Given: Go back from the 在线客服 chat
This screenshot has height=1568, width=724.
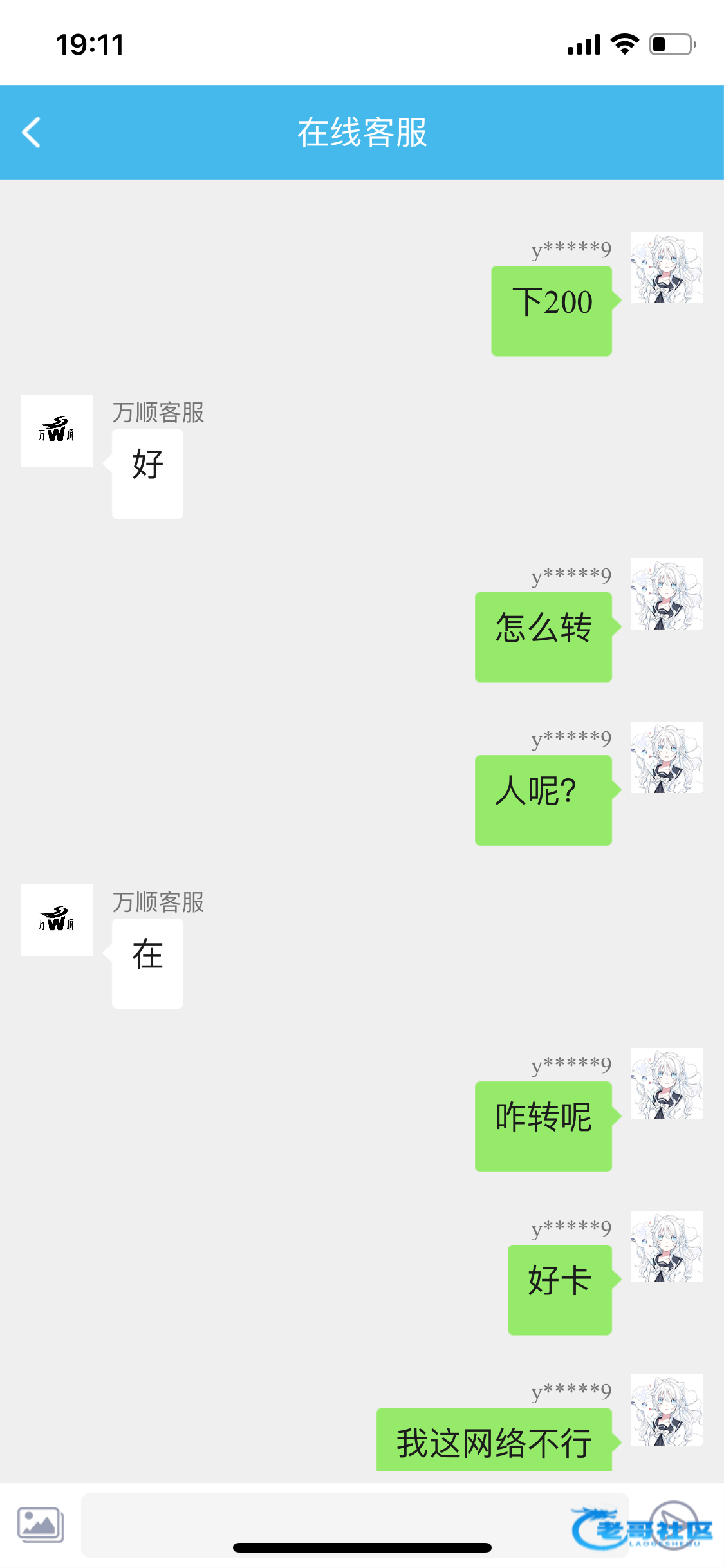Looking at the screenshot, I should [31, 133].
